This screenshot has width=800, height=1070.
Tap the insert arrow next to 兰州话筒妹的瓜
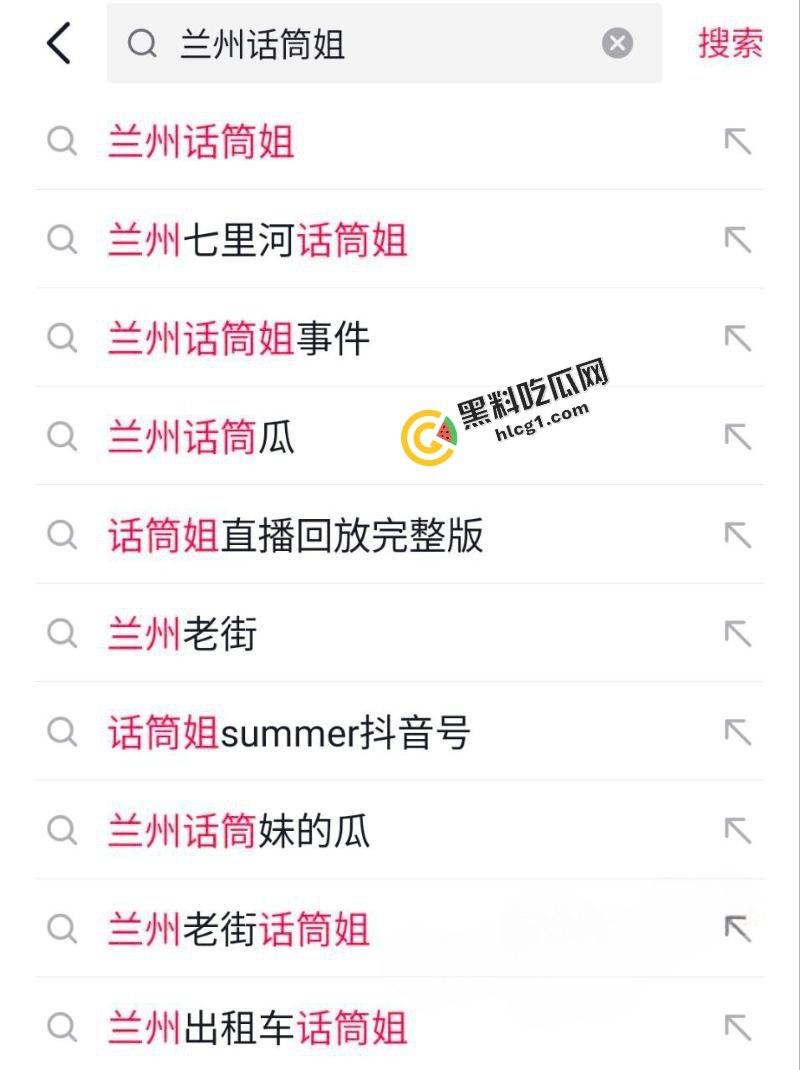(737, 831)
